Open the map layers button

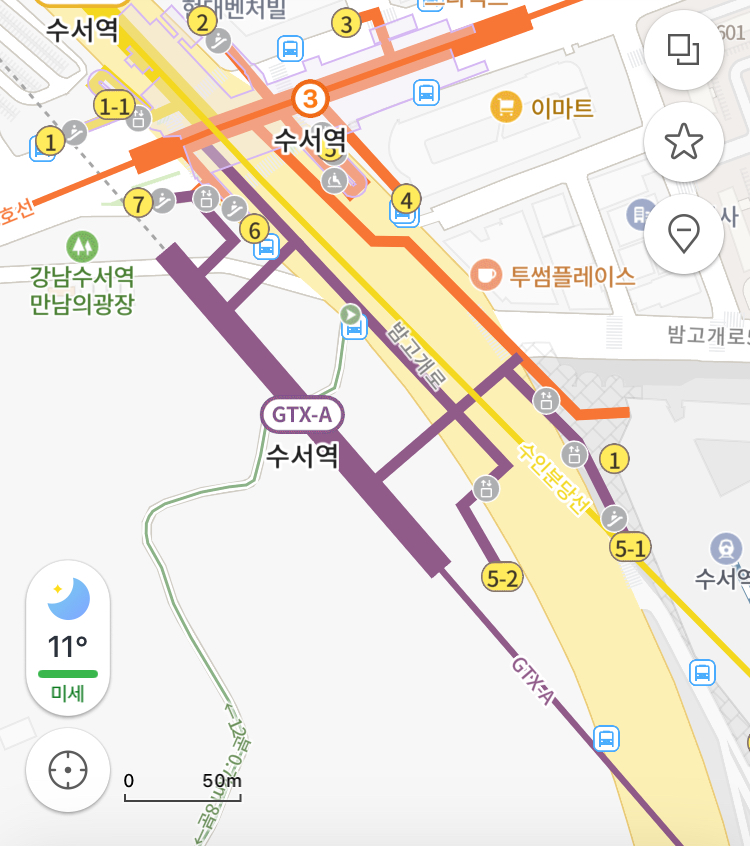[x=684, y=50]
